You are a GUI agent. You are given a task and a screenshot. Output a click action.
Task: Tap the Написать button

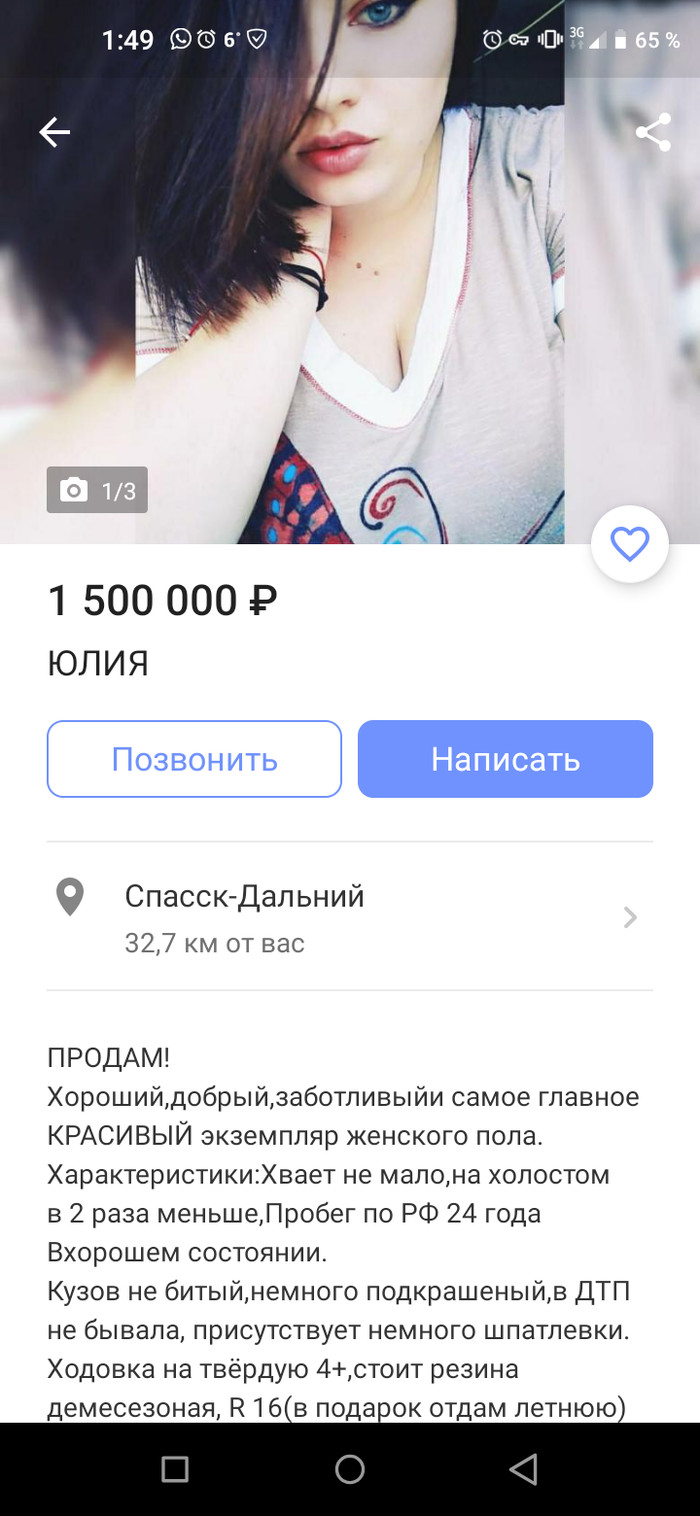pos(505,759)
